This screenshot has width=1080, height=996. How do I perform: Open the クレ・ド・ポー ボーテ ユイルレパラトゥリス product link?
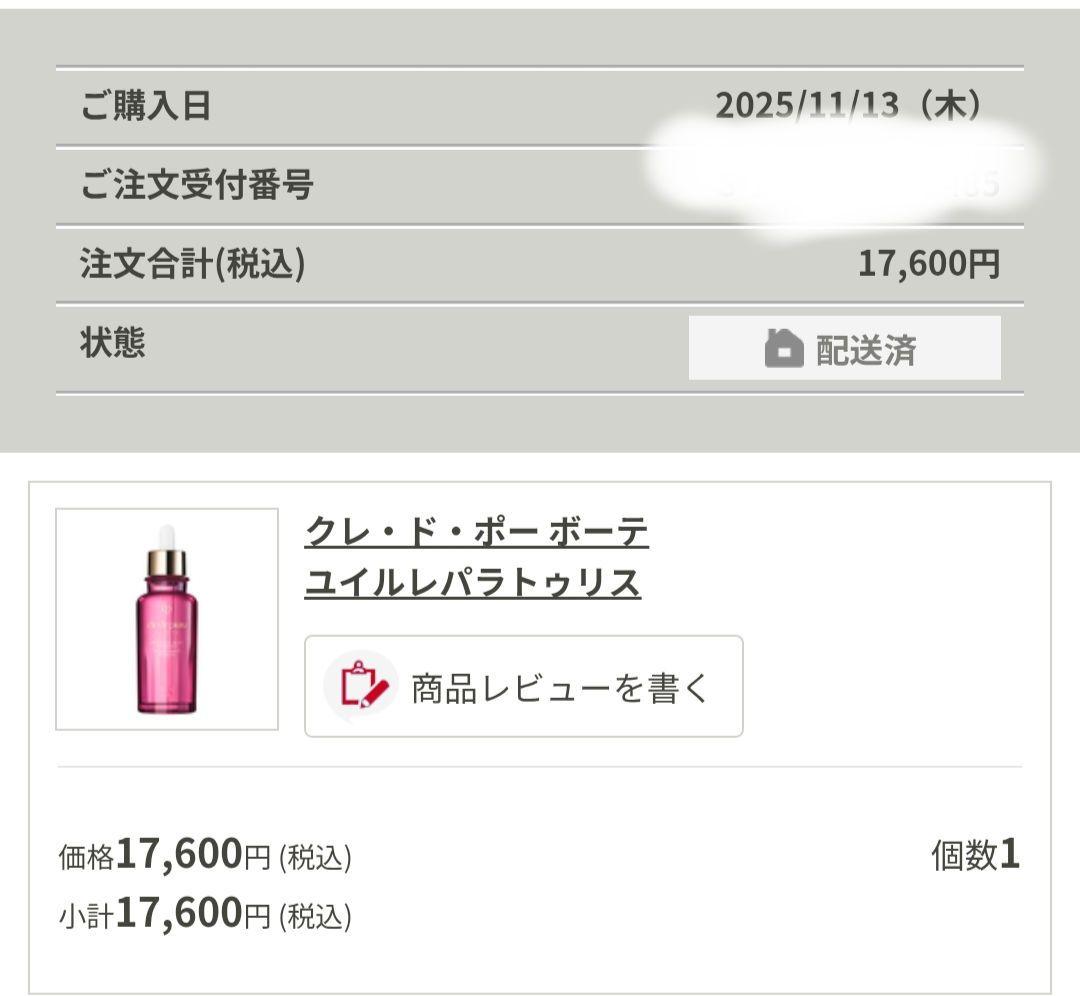pos(476,556)
